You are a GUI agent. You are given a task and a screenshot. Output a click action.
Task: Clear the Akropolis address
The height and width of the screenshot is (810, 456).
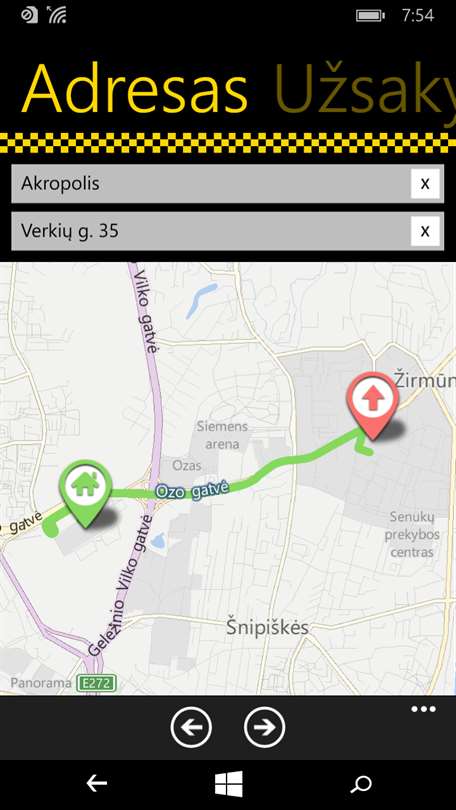[x=425, y=184]
